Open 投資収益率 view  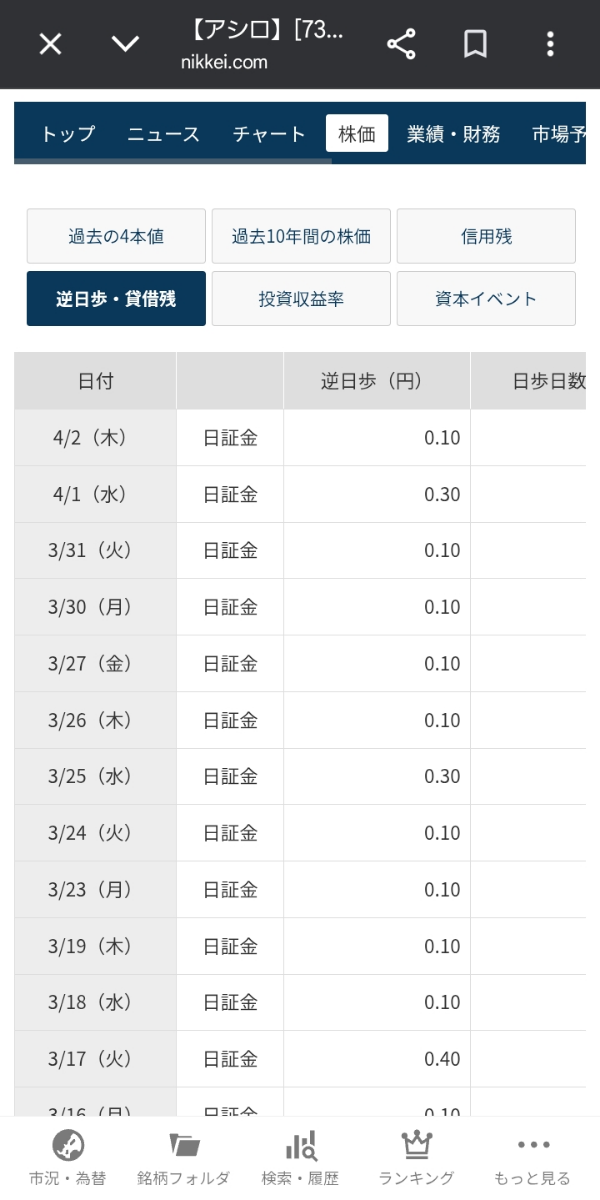click(301, 298)
